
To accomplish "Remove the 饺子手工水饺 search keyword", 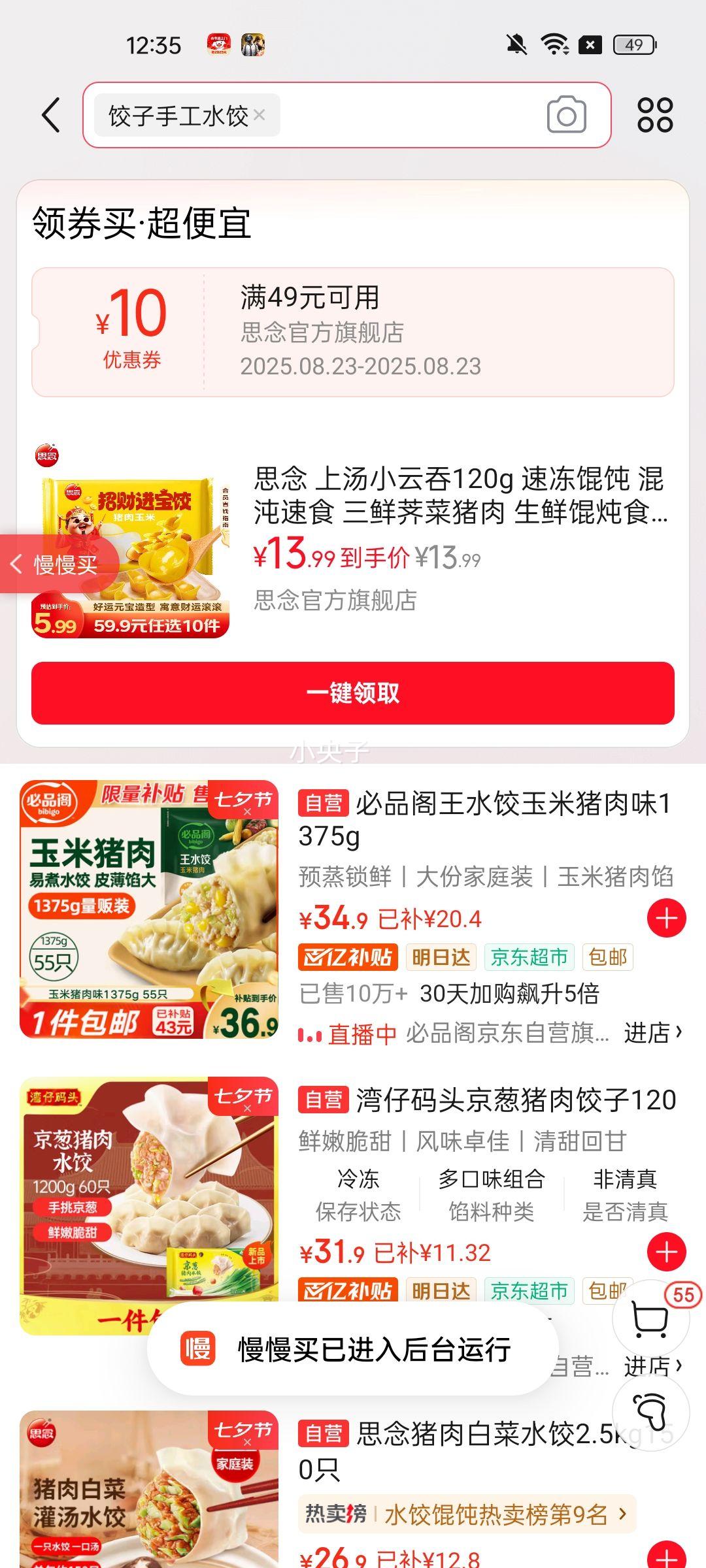I will [260, 116].
